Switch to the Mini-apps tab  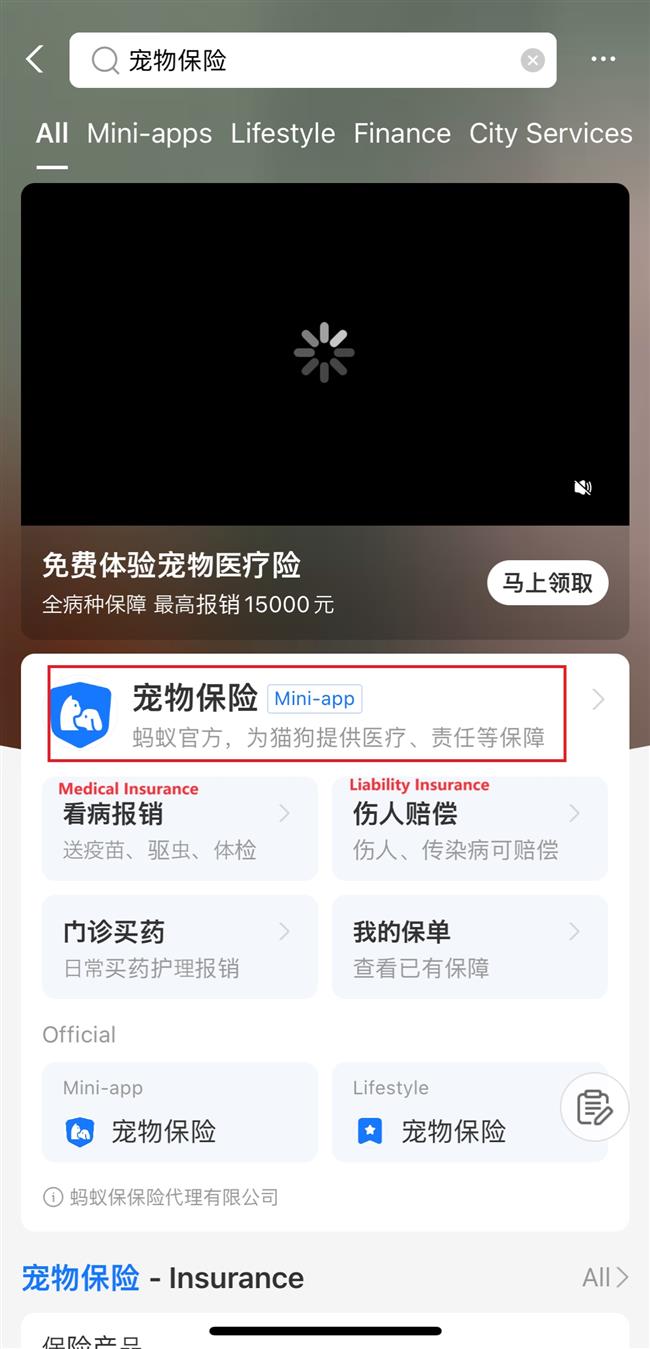149,134
